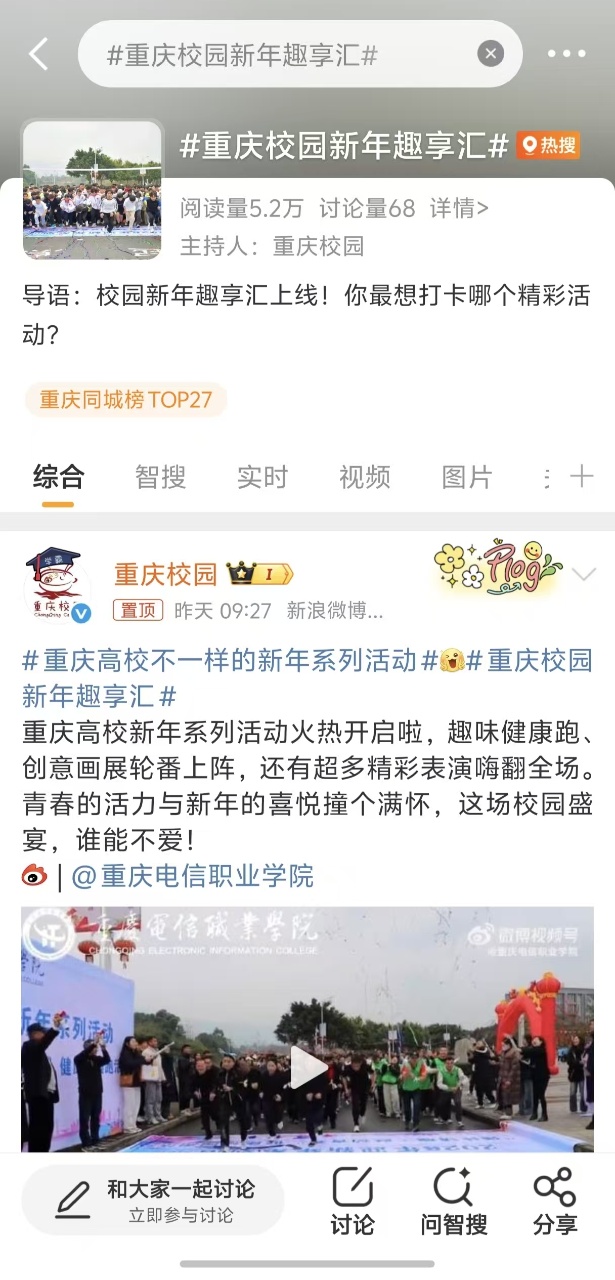Play the campus run video
This screenshot has height=1280, width=615.
pos(308,1067)
